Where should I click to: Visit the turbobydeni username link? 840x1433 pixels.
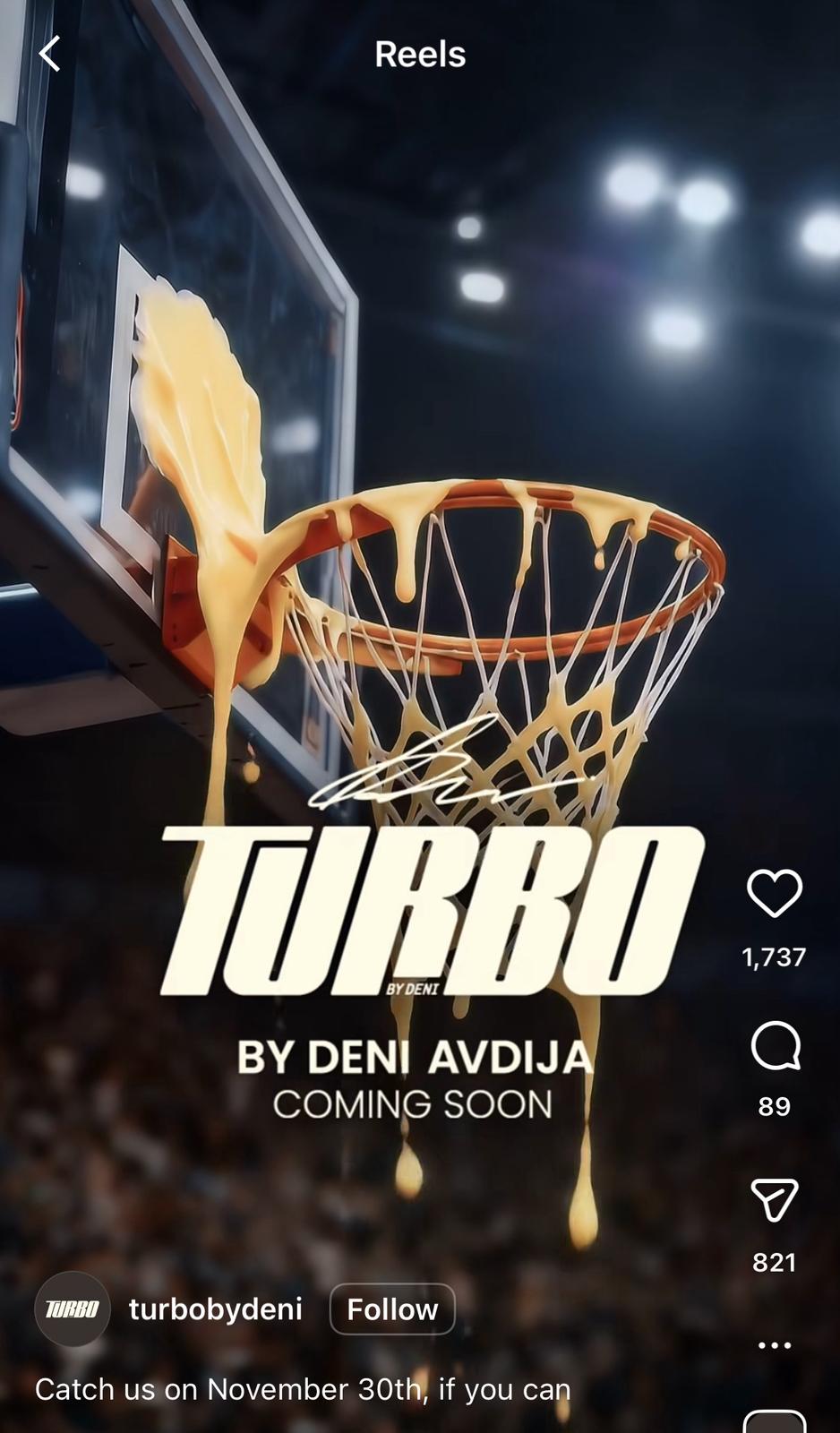pyautogui.click(x=216, y=1309)
